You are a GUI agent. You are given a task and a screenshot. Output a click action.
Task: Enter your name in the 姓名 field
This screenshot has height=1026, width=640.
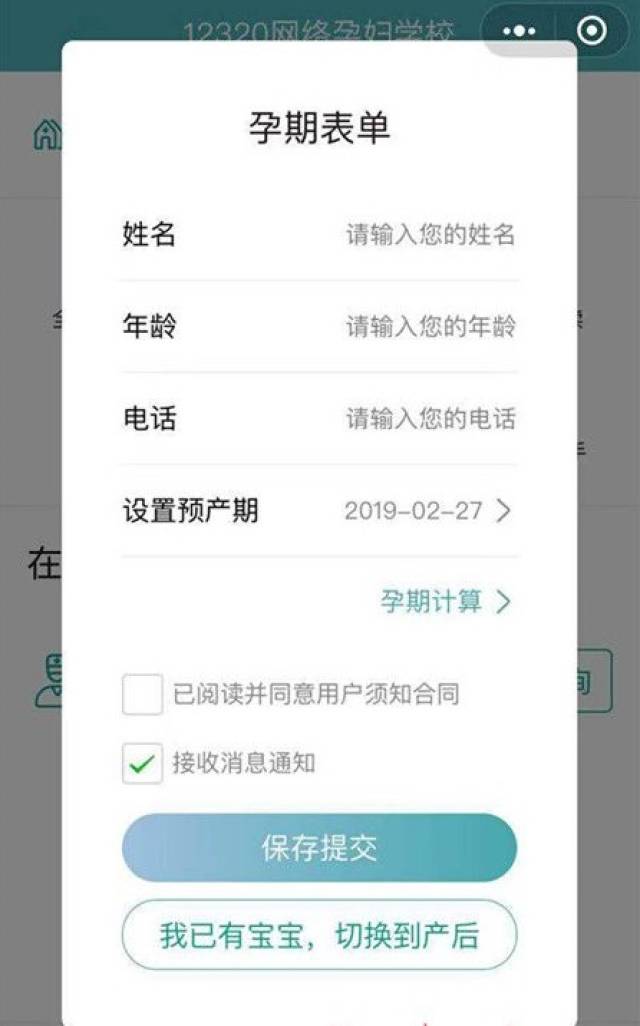point(430,234)
